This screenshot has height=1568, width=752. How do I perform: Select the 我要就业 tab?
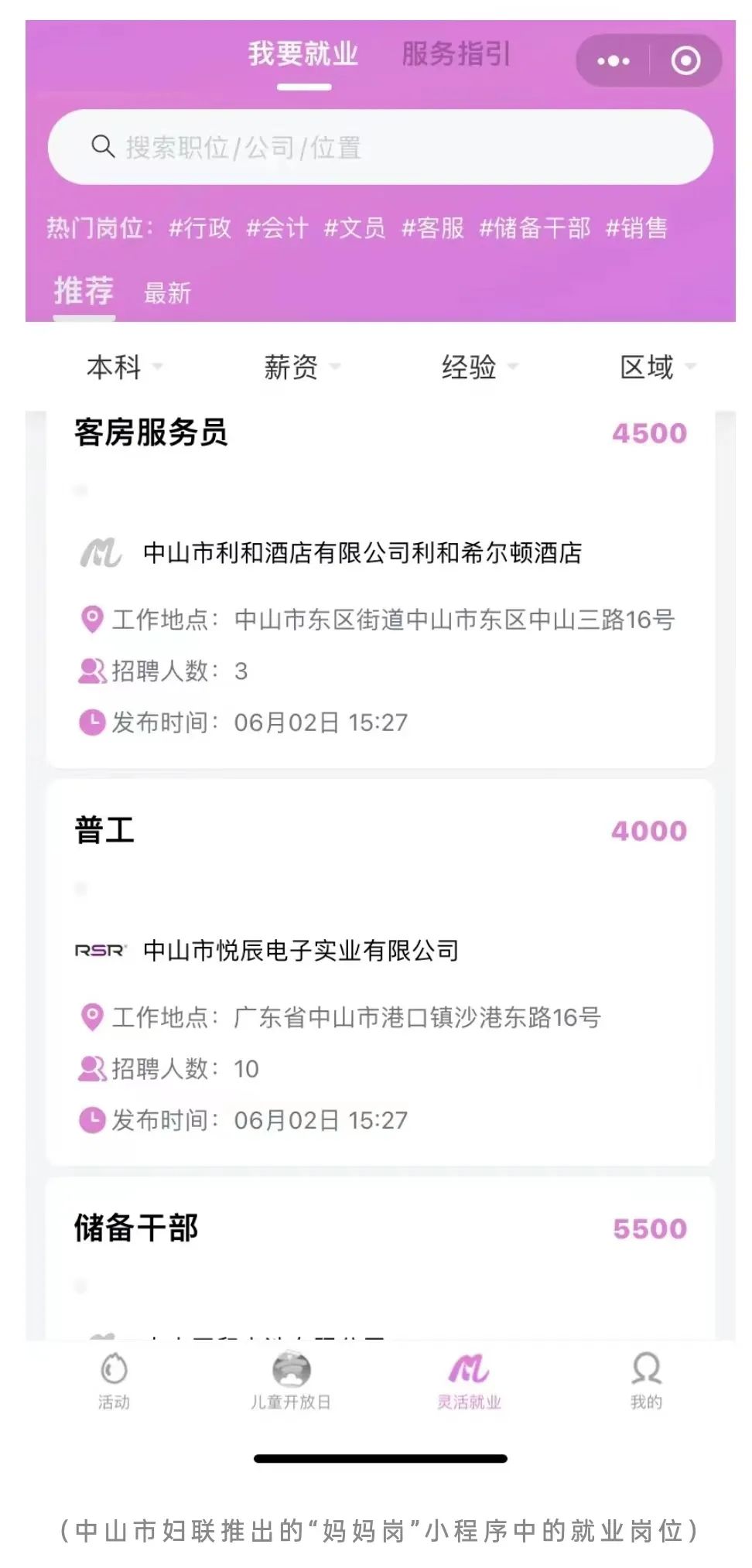303,54
